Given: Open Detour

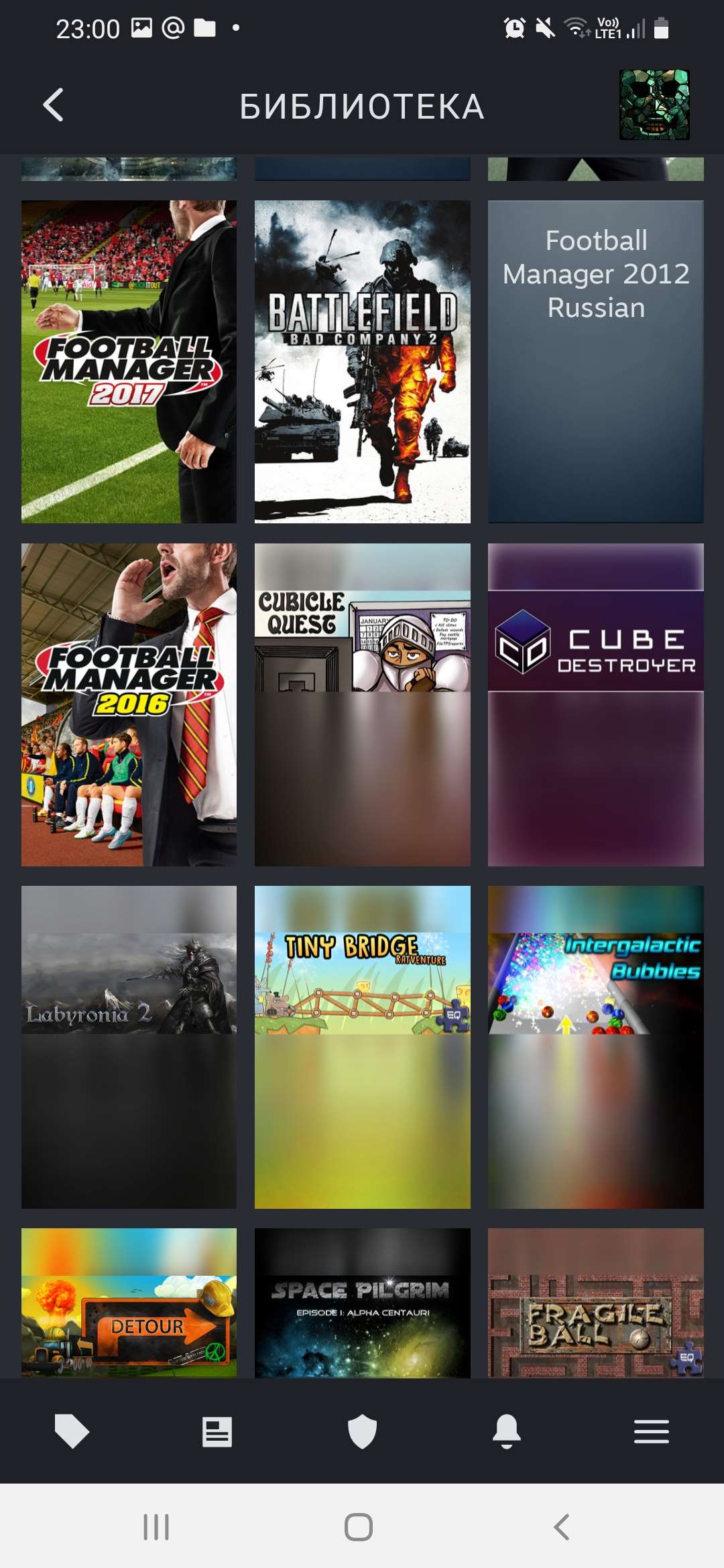Looking at the screenshot, I should point(129,1303).
